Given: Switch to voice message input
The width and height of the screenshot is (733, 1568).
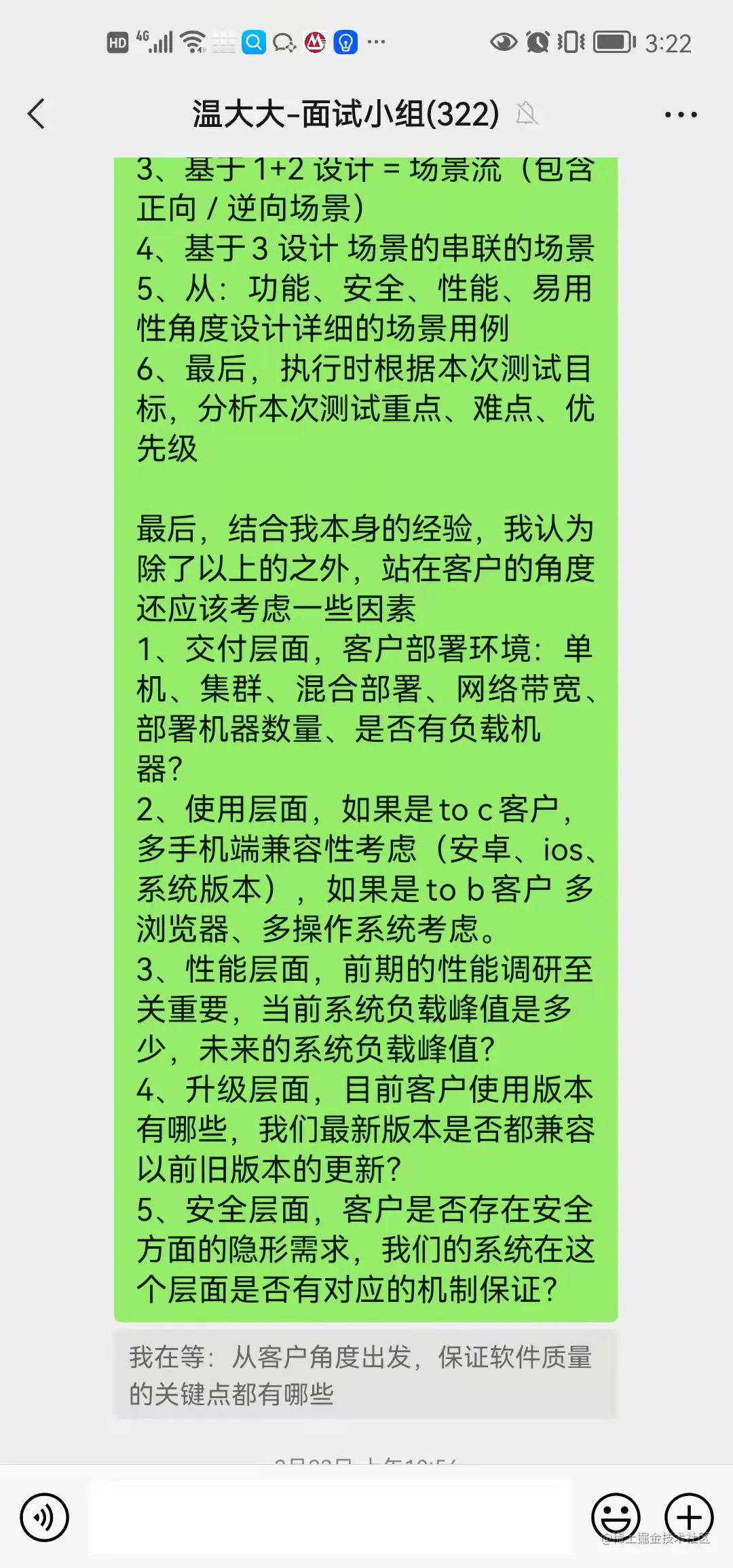Looking at the screenshot, I should 45,1516.
